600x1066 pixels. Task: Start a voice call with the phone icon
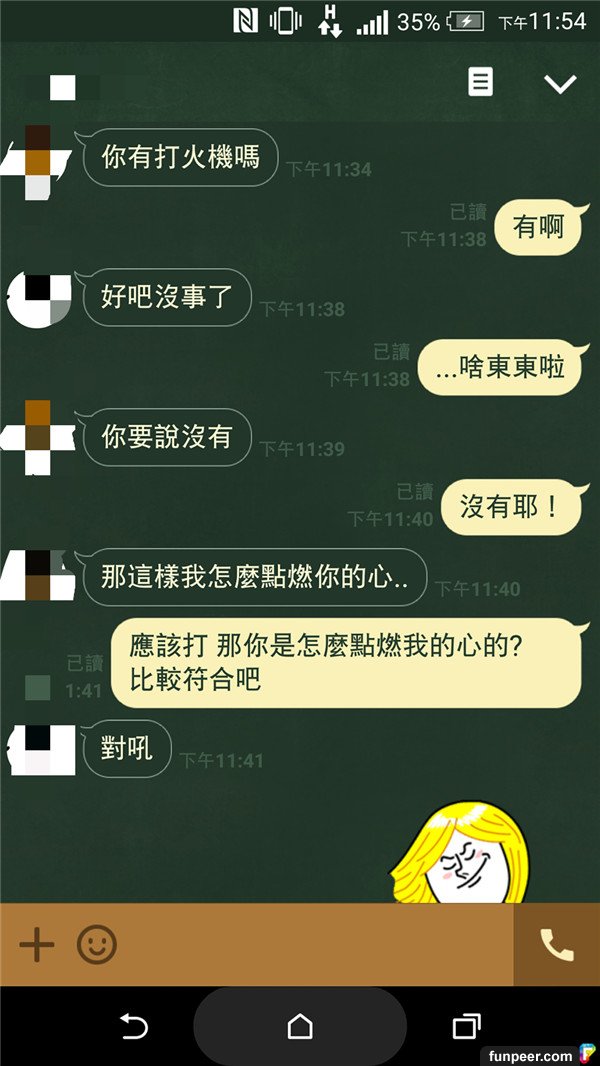point(557,944)
